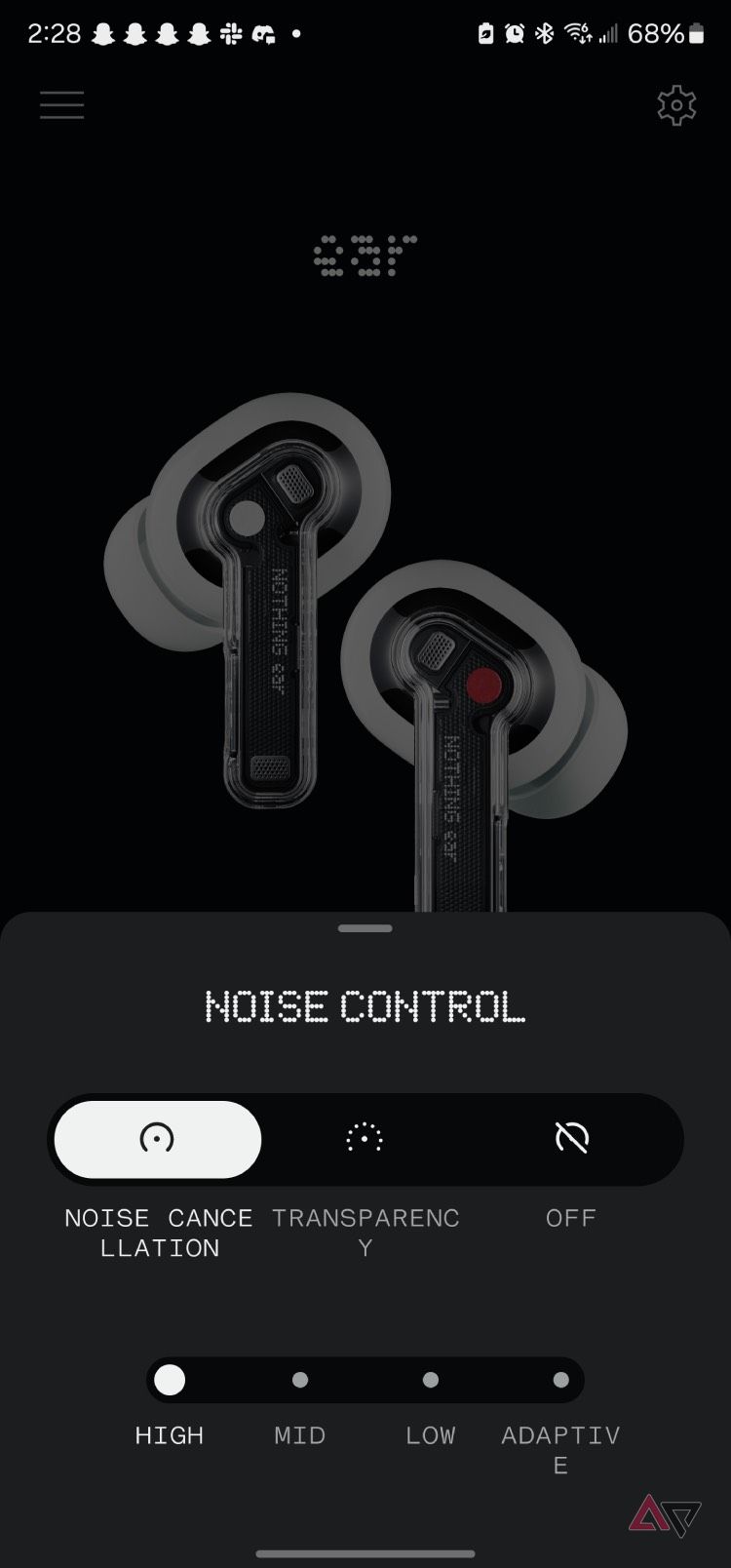Tap the Bluetooth status bar icon
This screenshot has width=731, height=1568.
coord(543,33)
